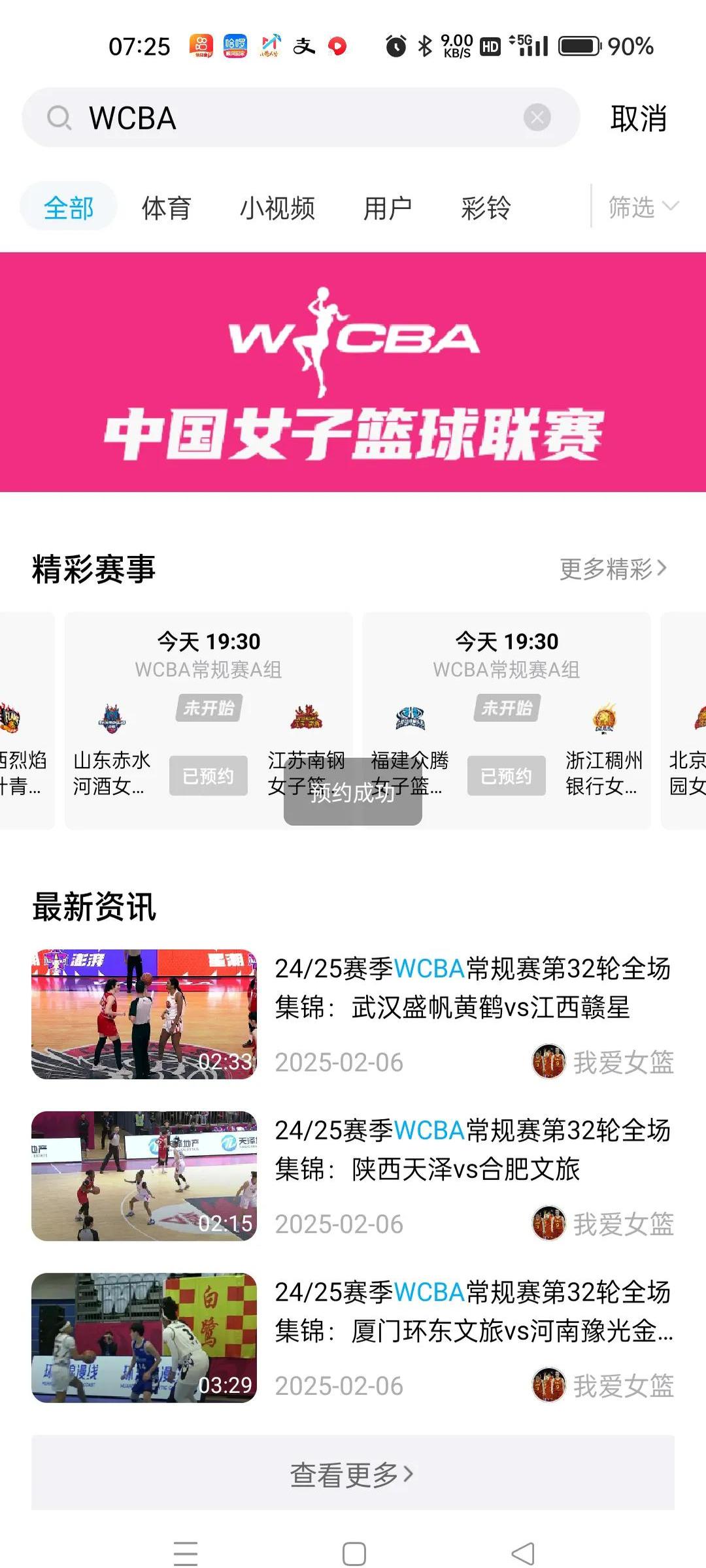The image size is (706, 1568).
Task: Open the 筛选 filter dropdown
Action: 643,208
